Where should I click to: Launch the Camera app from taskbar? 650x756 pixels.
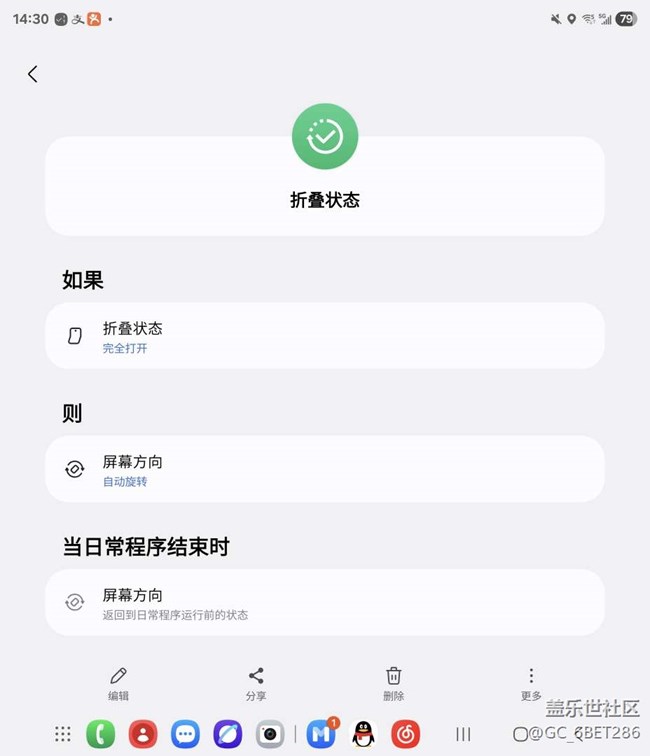click(270, 734)
